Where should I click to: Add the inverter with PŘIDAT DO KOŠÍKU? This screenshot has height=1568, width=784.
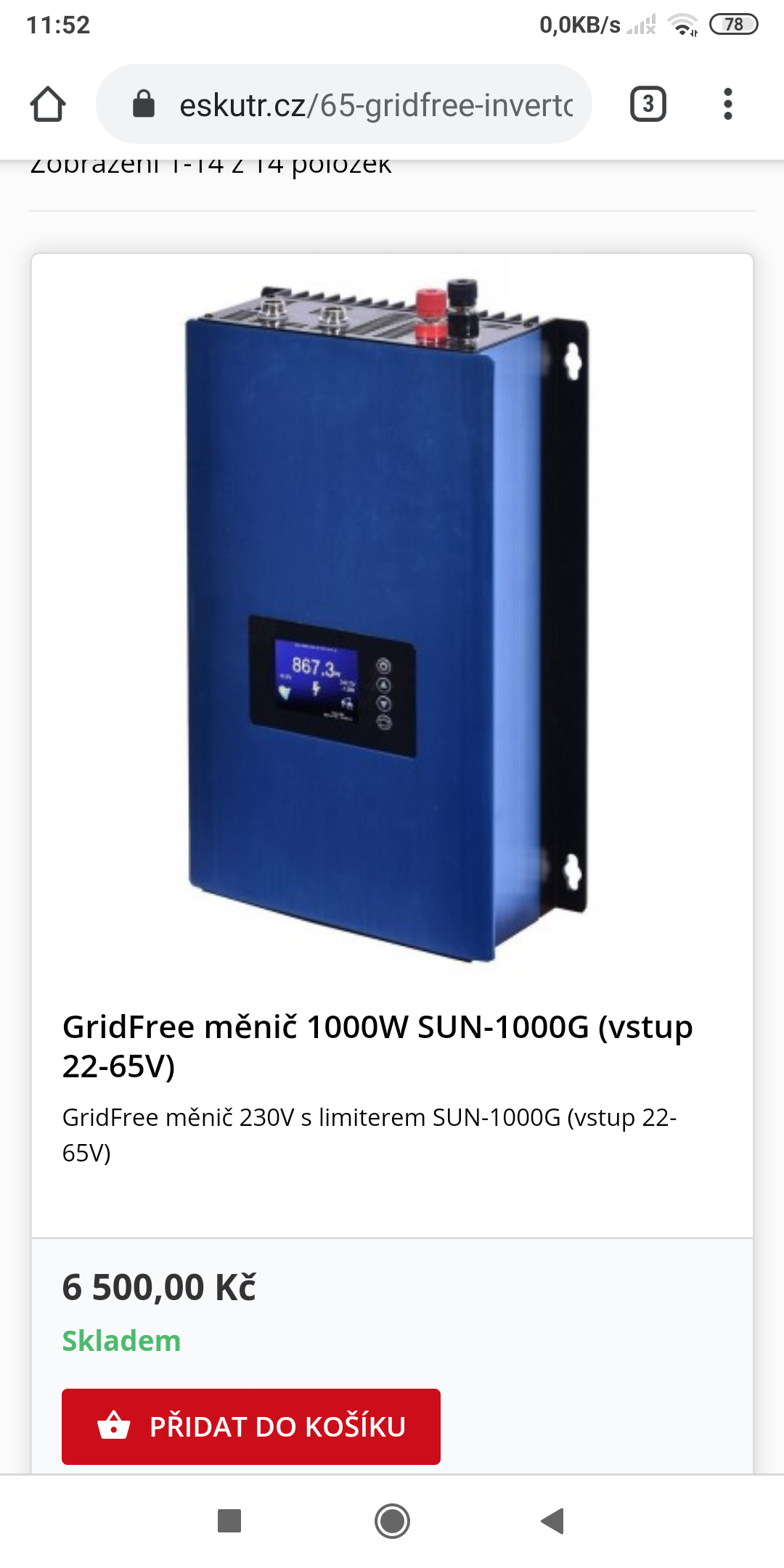[x=251, y=1426]
